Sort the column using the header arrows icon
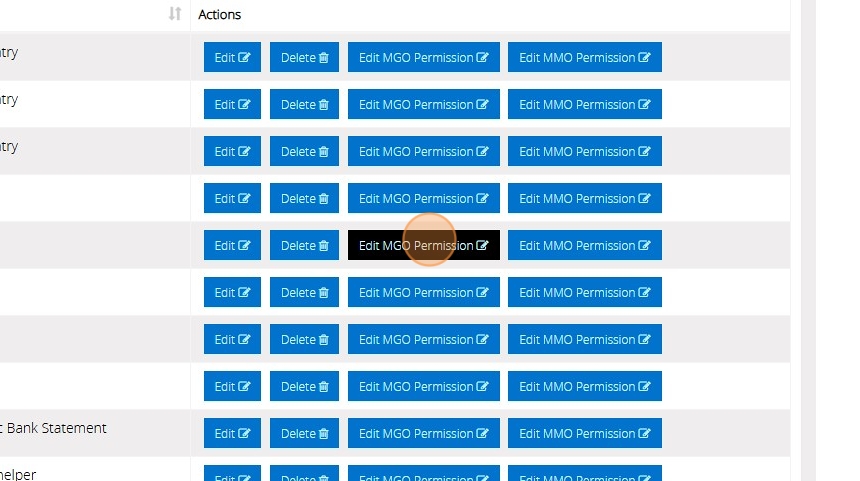The height and width of the screenshot is (481, 860). 175,14
